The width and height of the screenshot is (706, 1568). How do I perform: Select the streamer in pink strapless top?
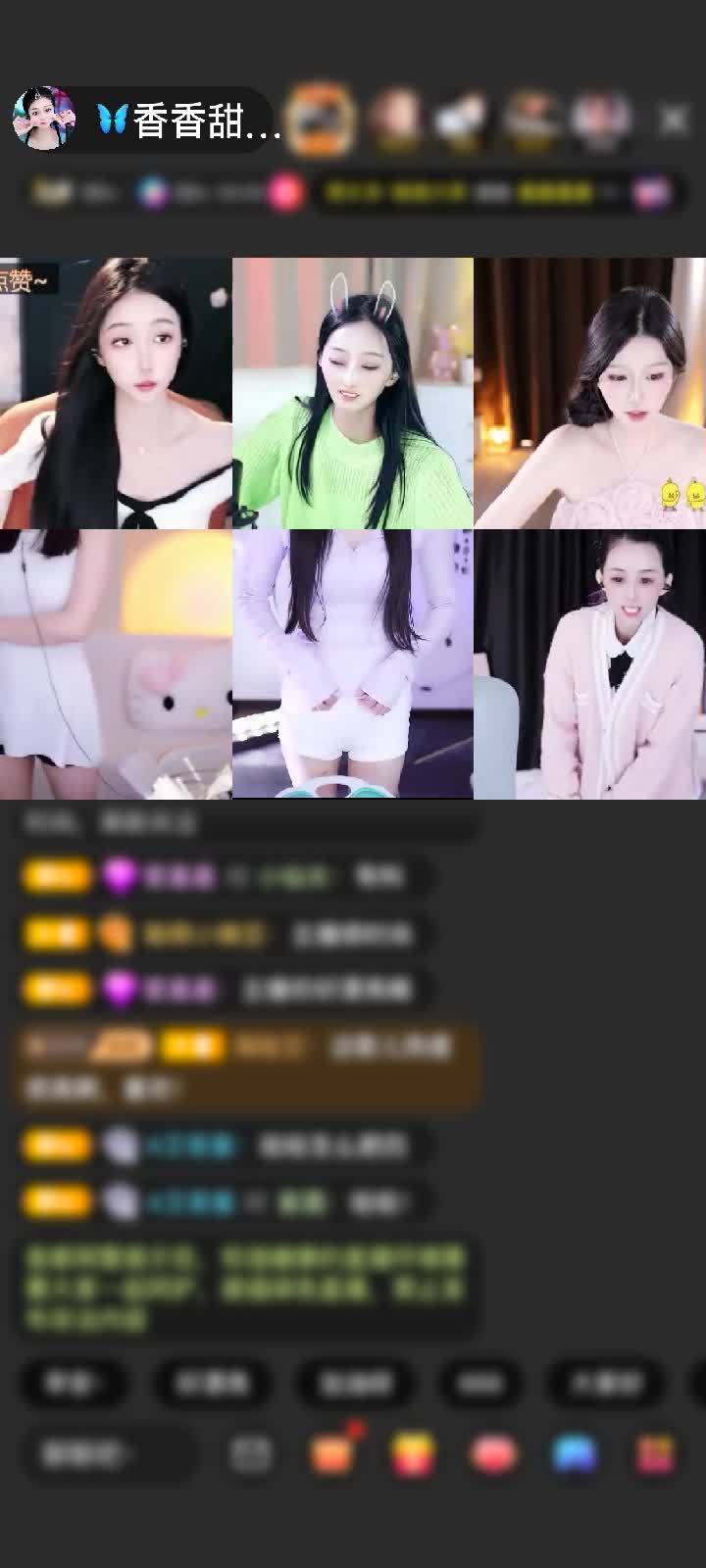pyautogui.click(x=589, y=392)
